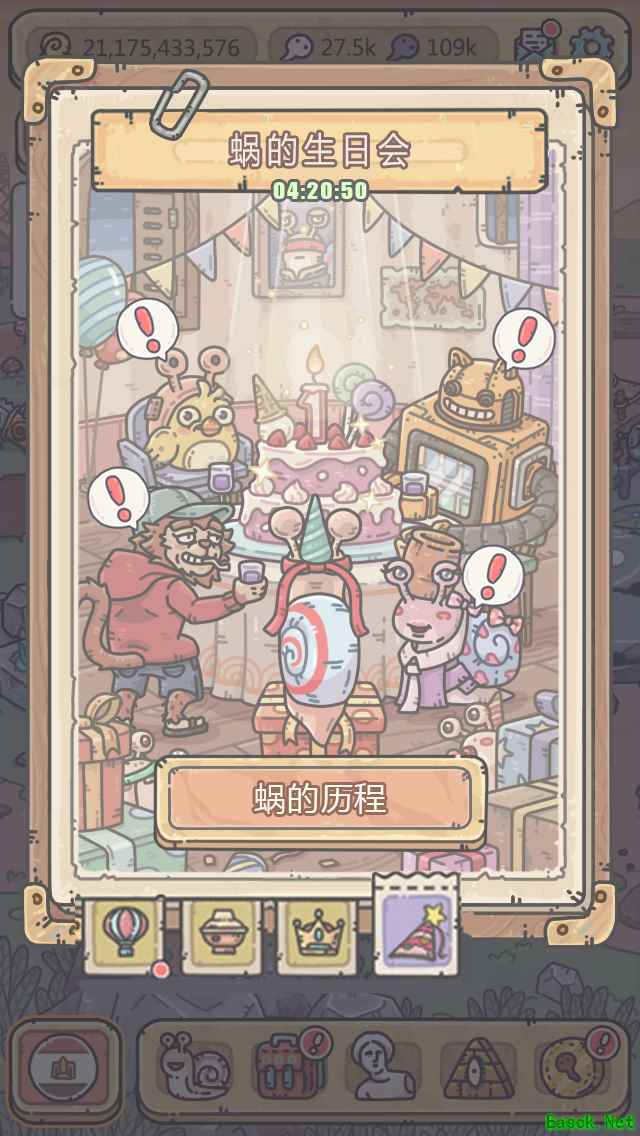Image resolution: width=640 pixels, height=1136 pixels.
Task: Open the settings gear
Action: [592, 45]
